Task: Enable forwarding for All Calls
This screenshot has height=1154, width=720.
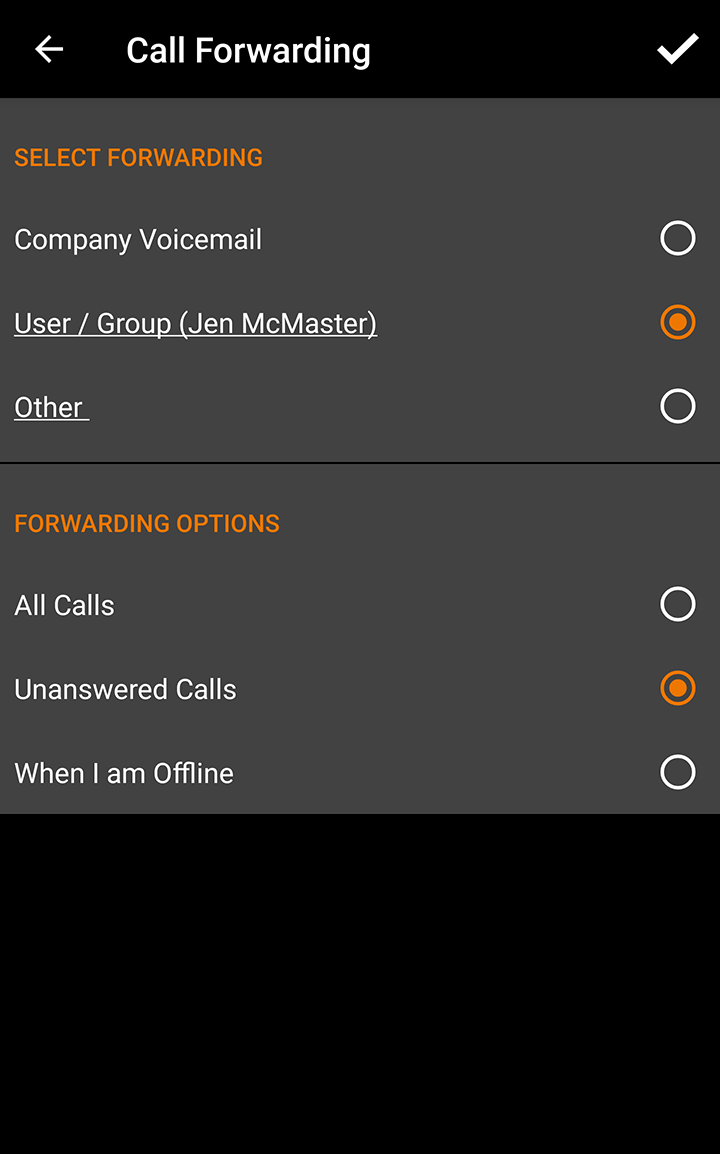Action: click(678, 604)
